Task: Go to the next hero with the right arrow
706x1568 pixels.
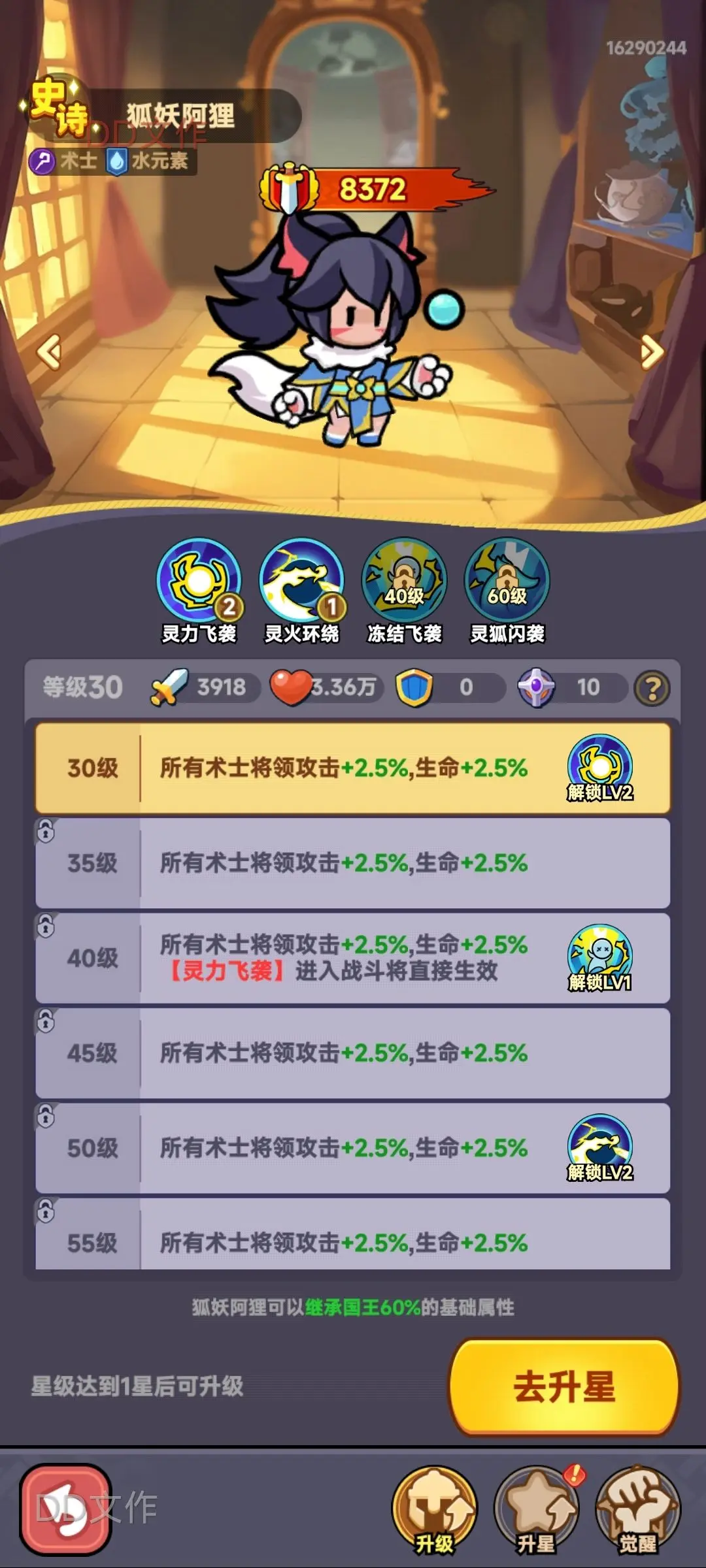Action: [651, 352]
